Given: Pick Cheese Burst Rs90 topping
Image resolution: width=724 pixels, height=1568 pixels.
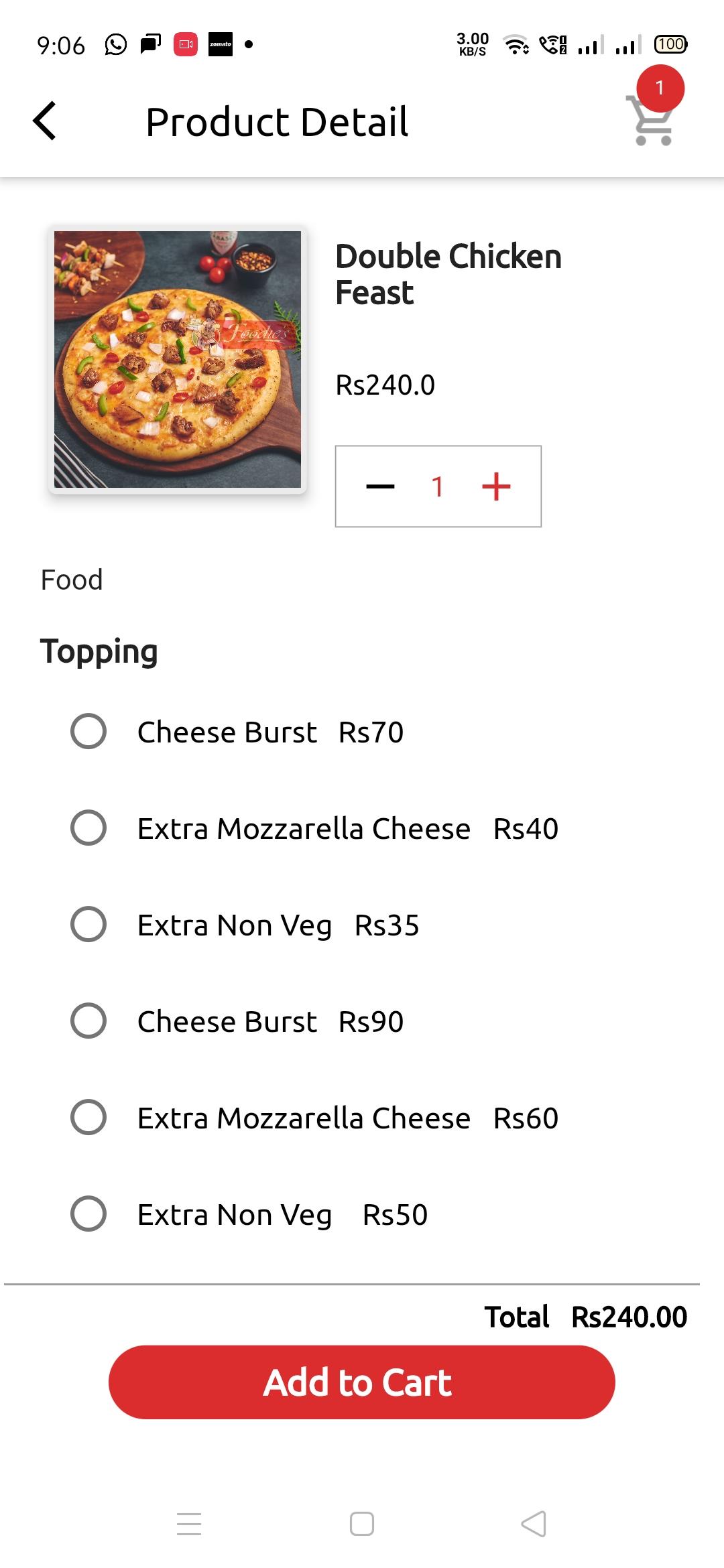Looking at the screenshot, I should point(88,1021).
